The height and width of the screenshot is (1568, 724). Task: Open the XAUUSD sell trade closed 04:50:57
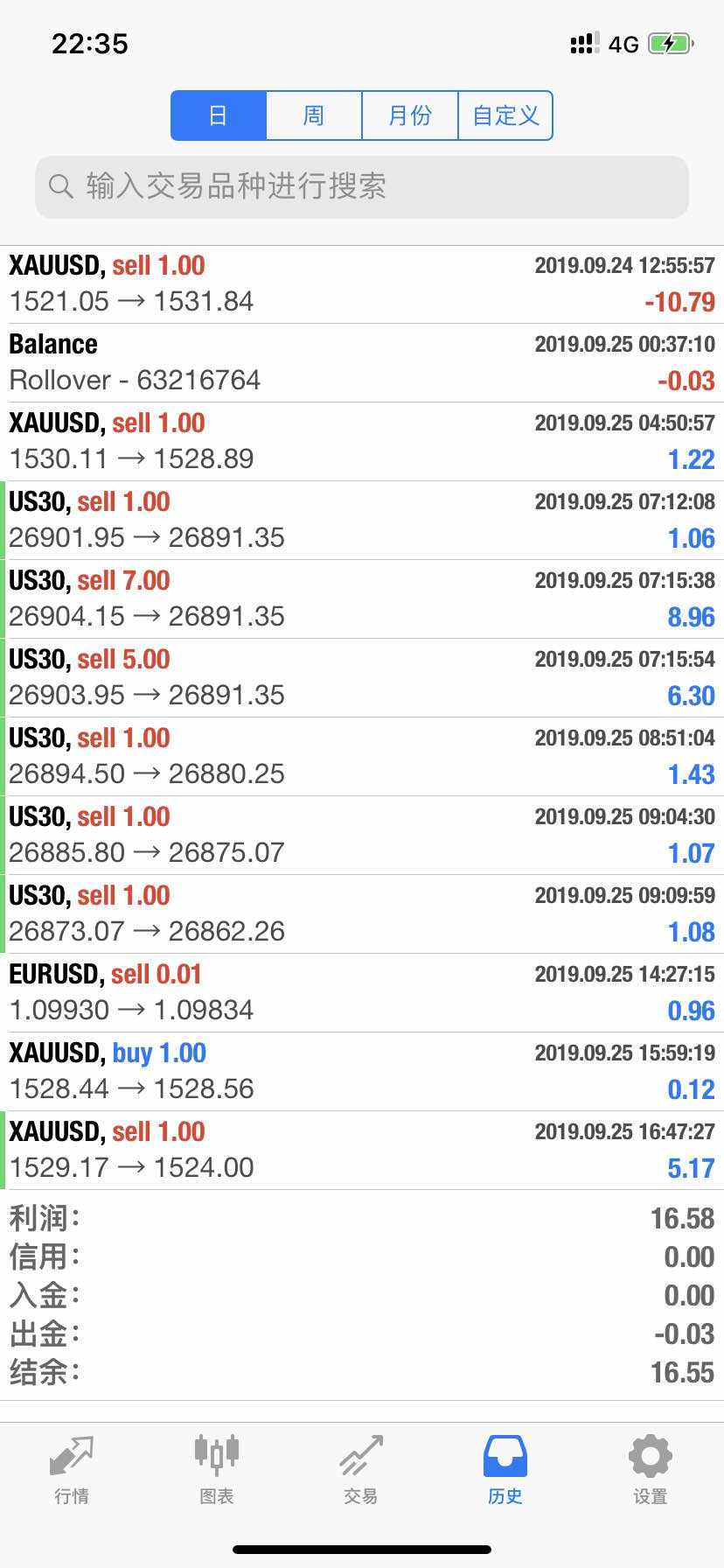tap(362, 442)
